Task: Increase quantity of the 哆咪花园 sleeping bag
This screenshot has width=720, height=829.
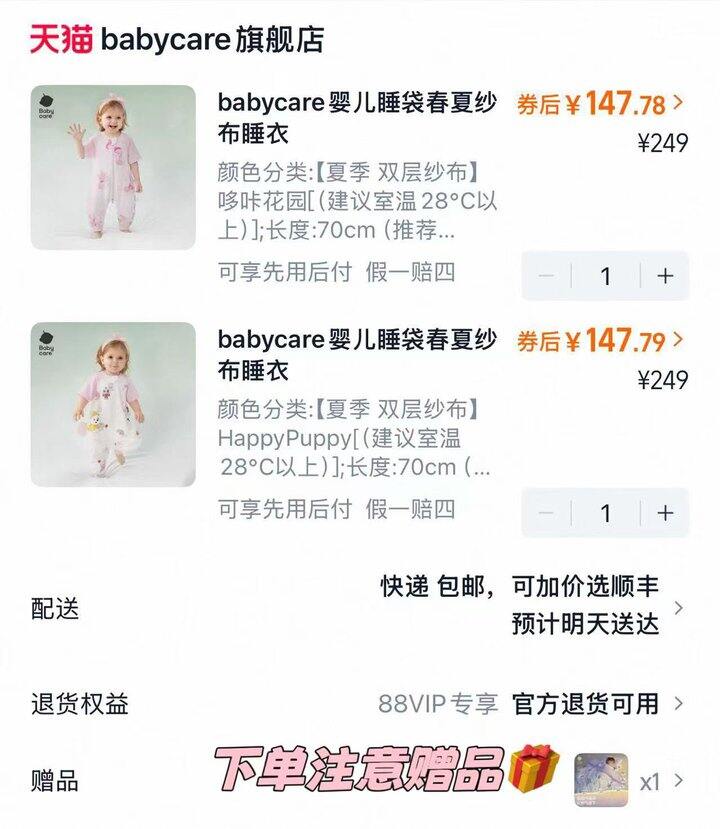Action: (x=665, y=276)
